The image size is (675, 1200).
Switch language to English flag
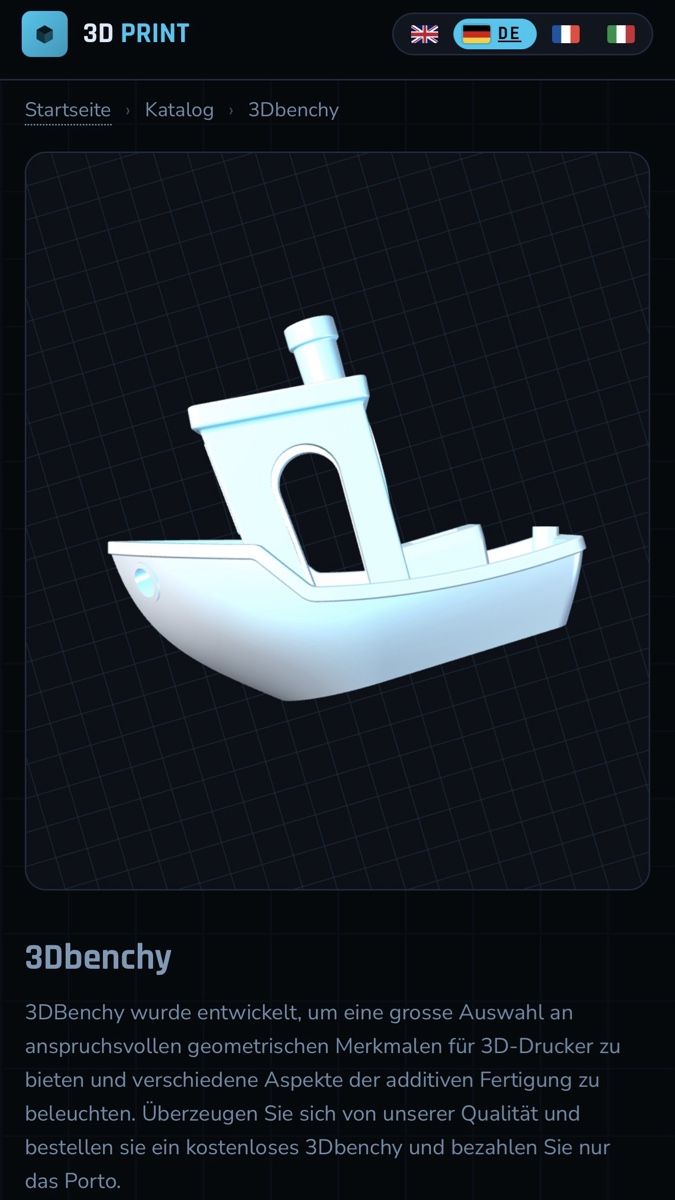pos(425,34)
